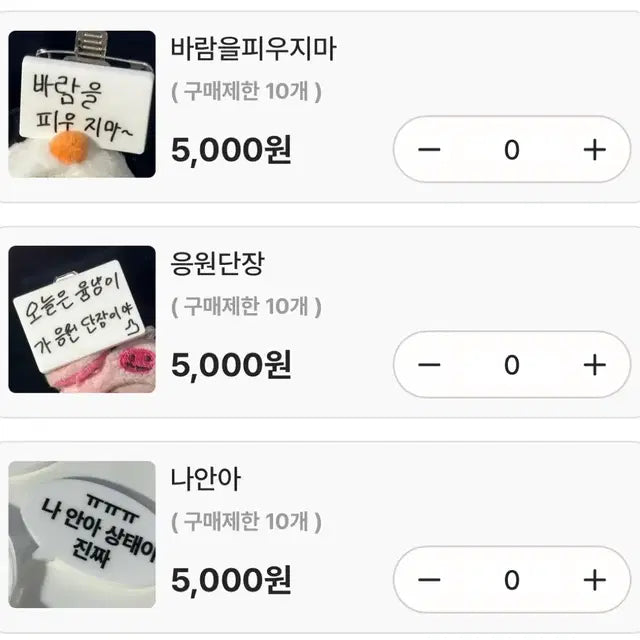Reduce the 응원단장 quantity by one
The image size is (640, 640).
(x=429, y=365)
